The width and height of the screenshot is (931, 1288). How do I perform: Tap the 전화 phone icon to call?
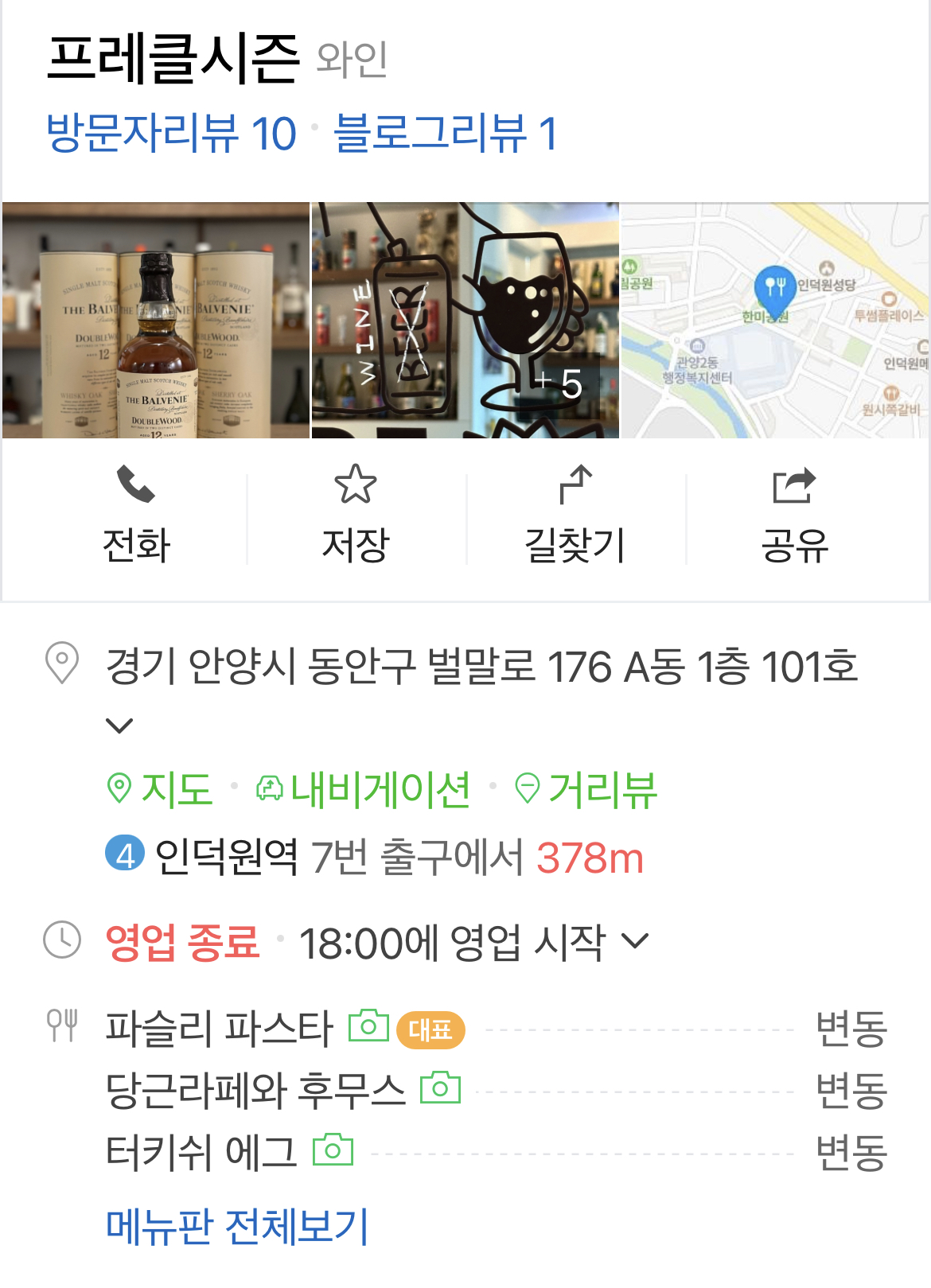[x=137, y=488]
